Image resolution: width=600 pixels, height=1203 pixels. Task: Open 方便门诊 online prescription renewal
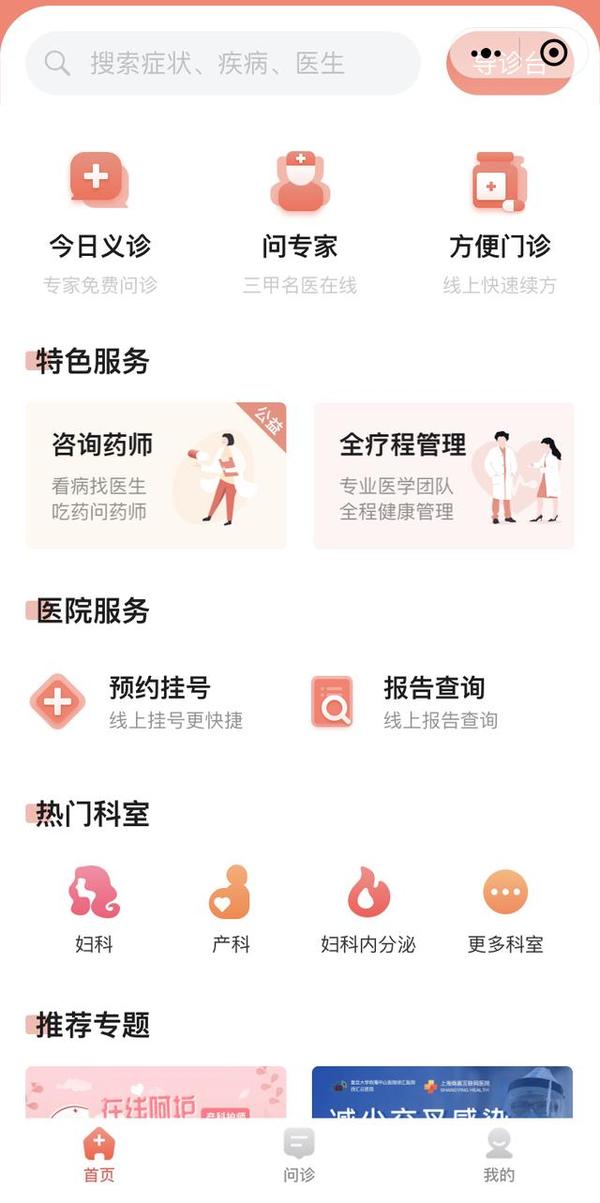tap(499, 222)
